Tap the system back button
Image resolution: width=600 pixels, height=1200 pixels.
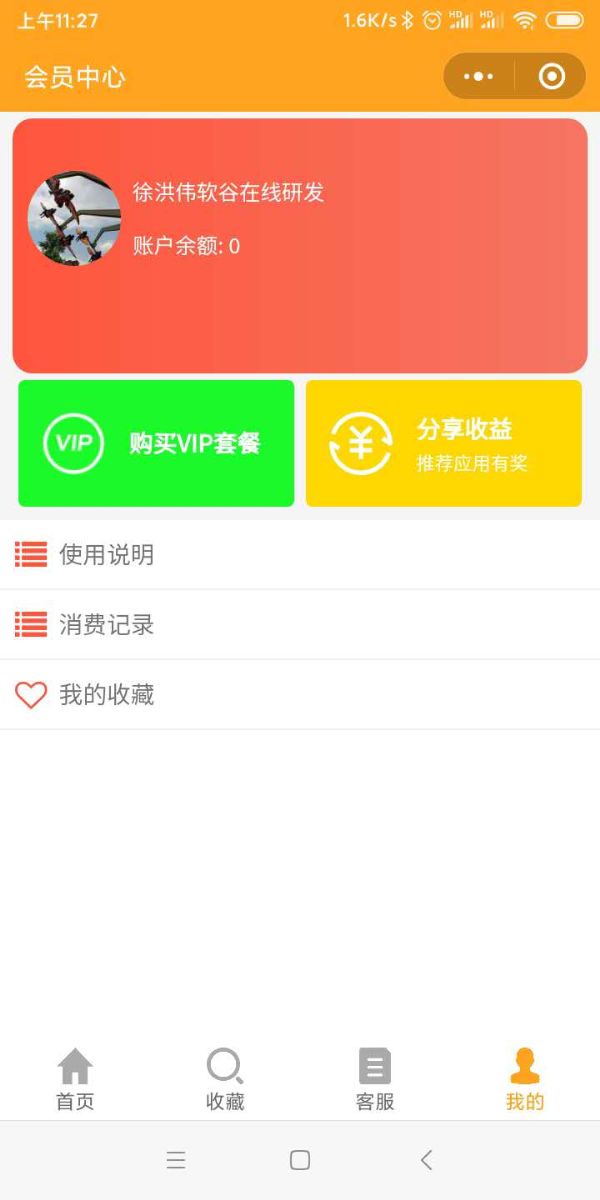pyautogui.click(x=427, y=1160)
